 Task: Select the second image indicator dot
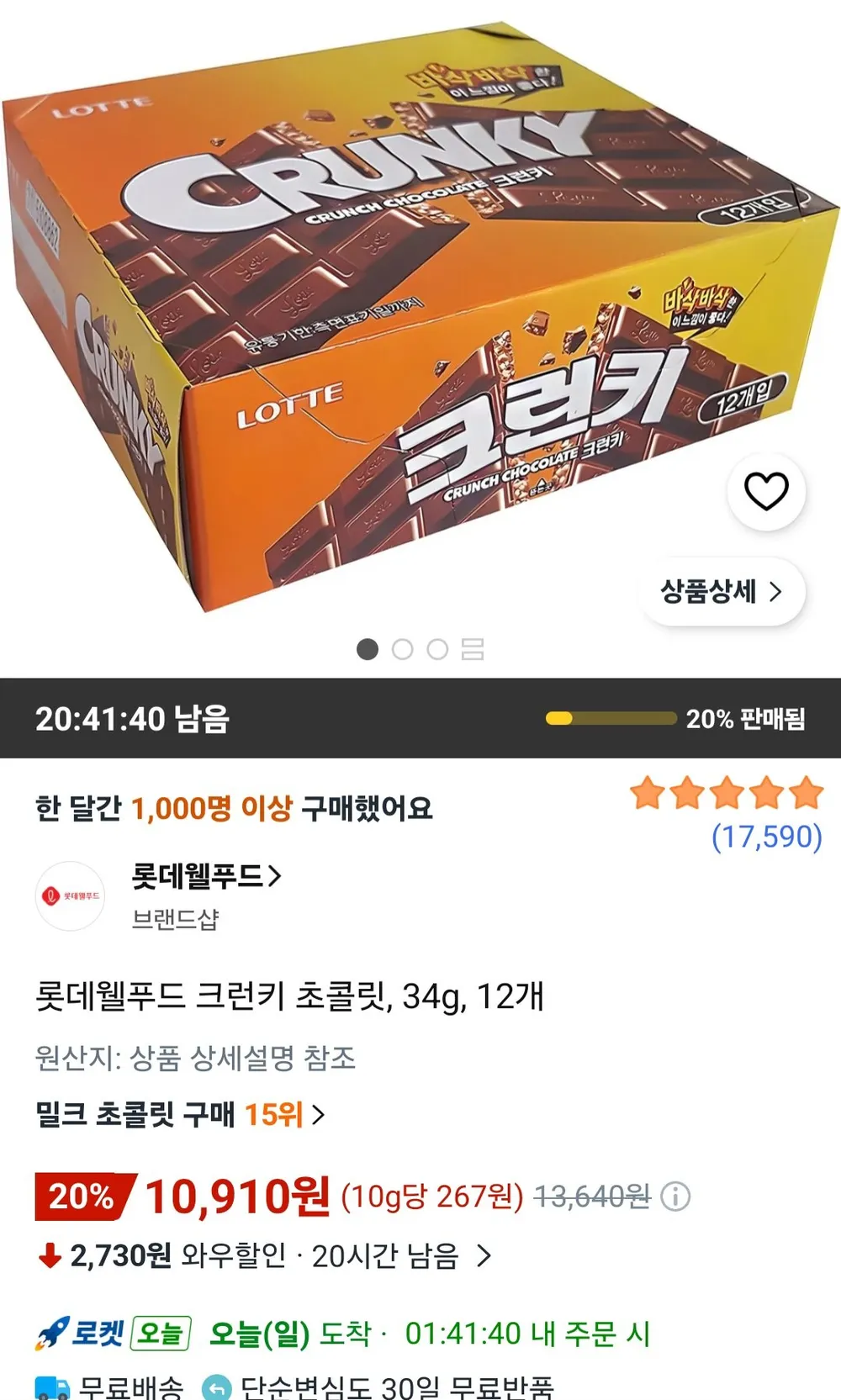pos(403,649)
